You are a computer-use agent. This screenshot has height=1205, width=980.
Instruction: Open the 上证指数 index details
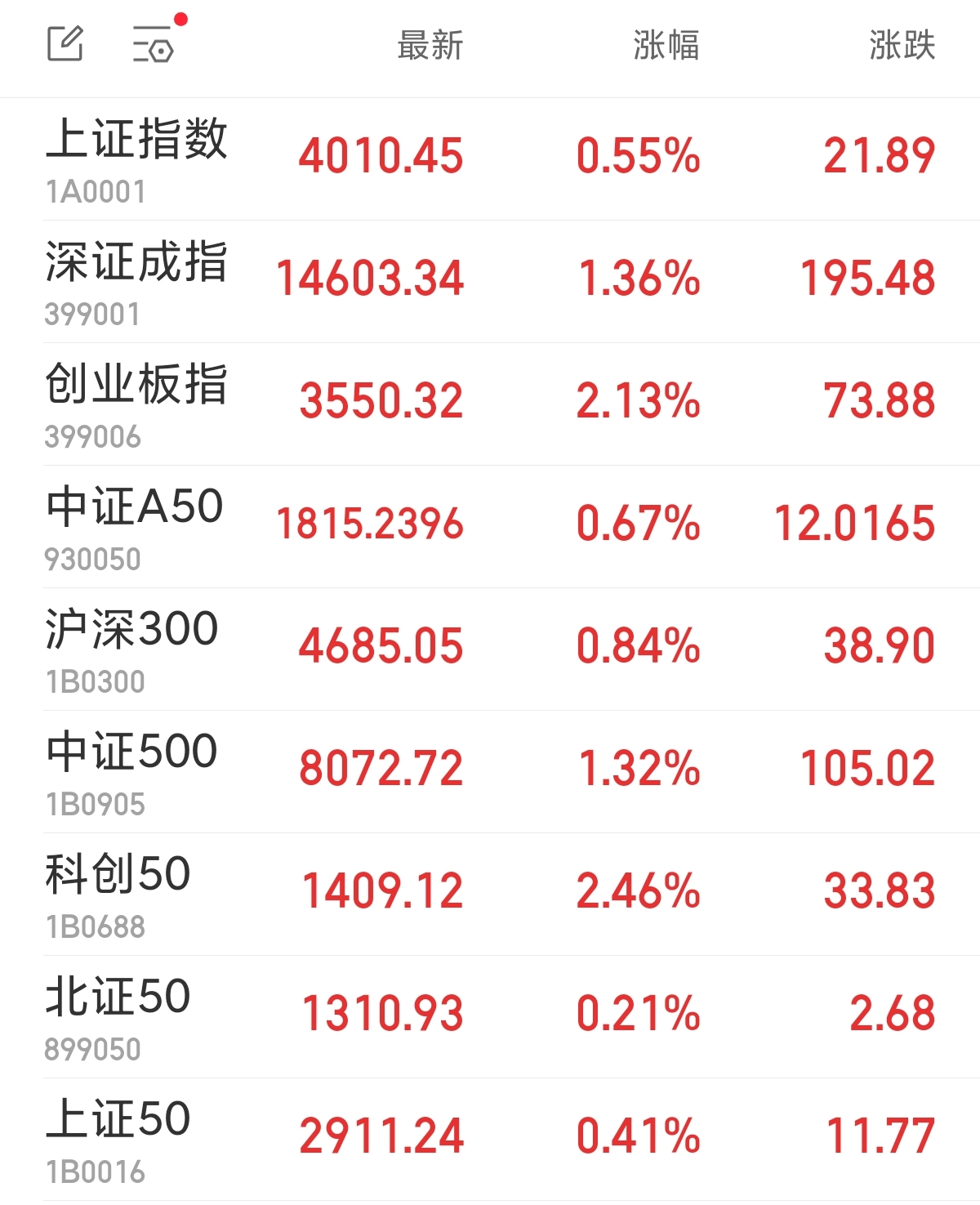[136, 158]
